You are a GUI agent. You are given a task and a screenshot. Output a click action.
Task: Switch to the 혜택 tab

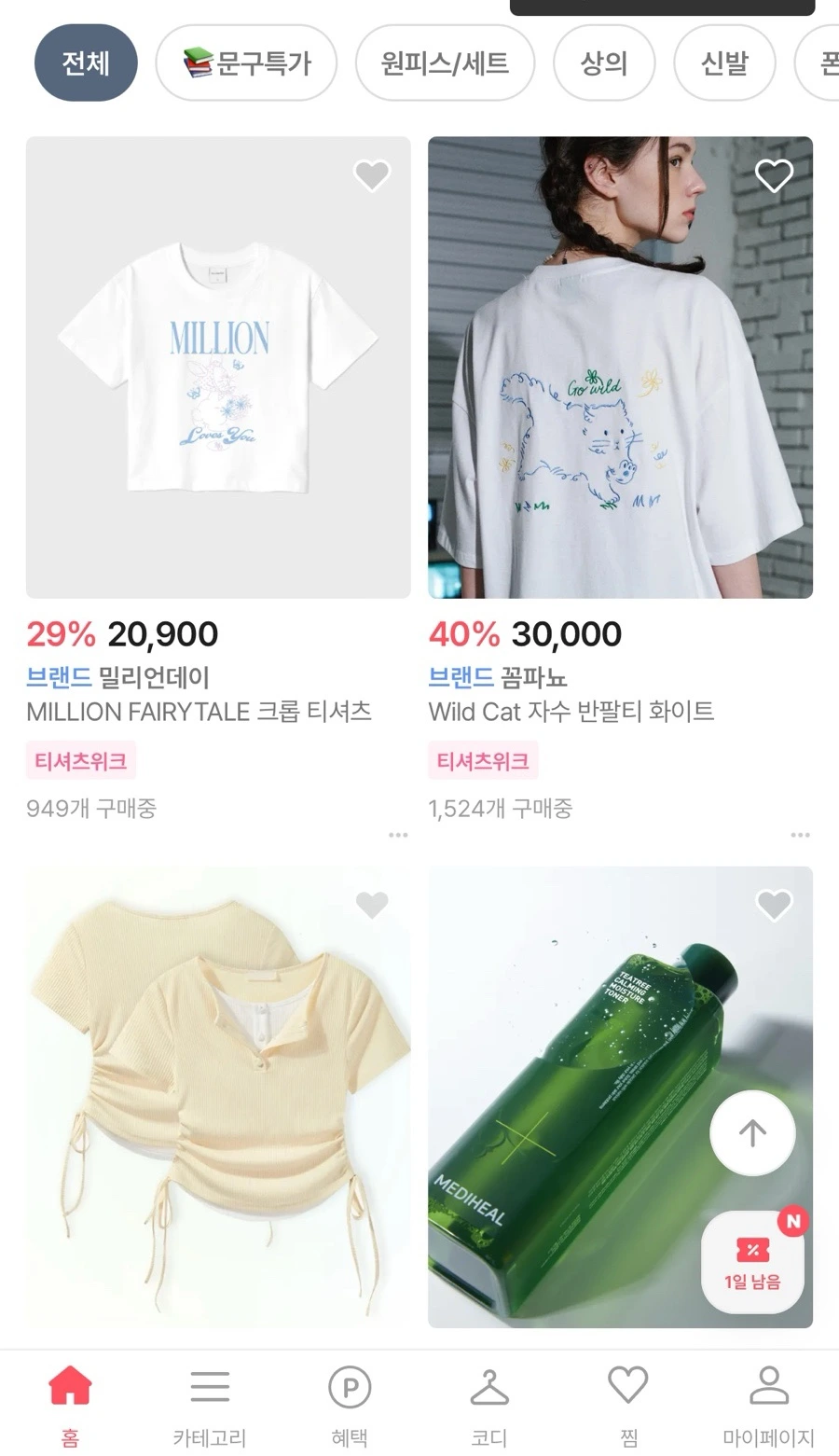[x=350, y=1406]
